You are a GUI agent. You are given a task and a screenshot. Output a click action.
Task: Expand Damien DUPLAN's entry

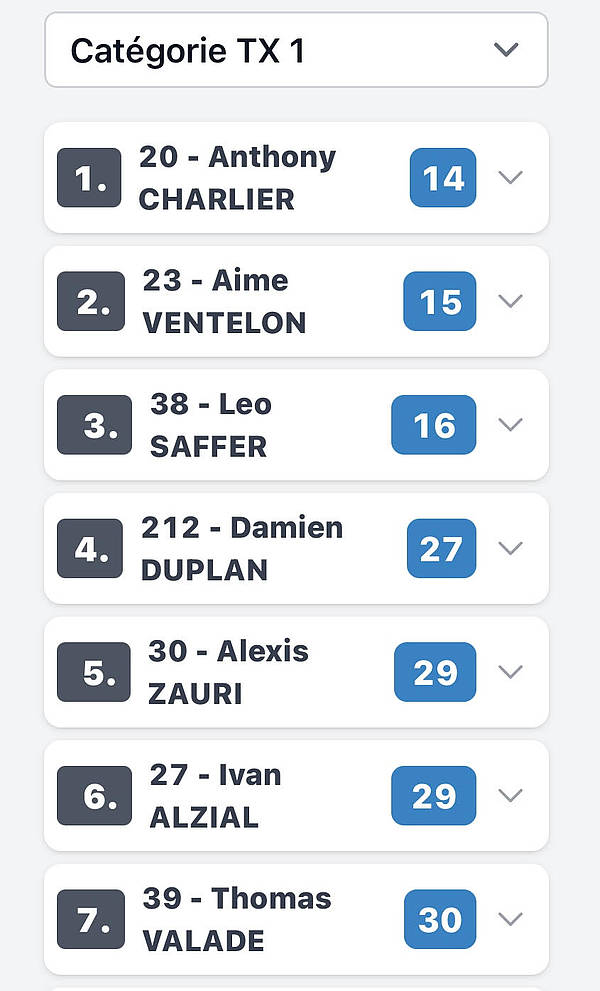(x=510, y=548)
